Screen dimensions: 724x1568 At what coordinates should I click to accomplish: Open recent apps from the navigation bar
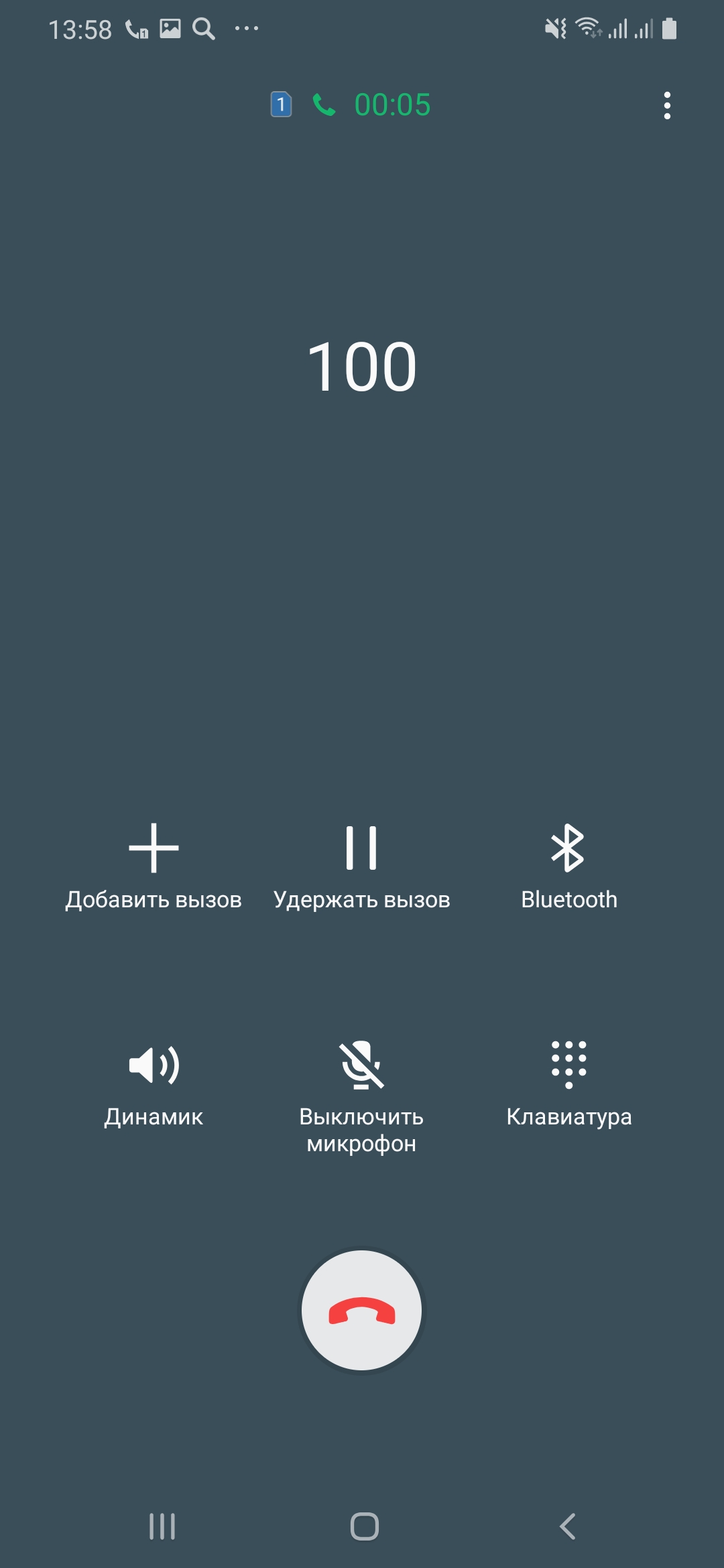tap(162, 1526)
